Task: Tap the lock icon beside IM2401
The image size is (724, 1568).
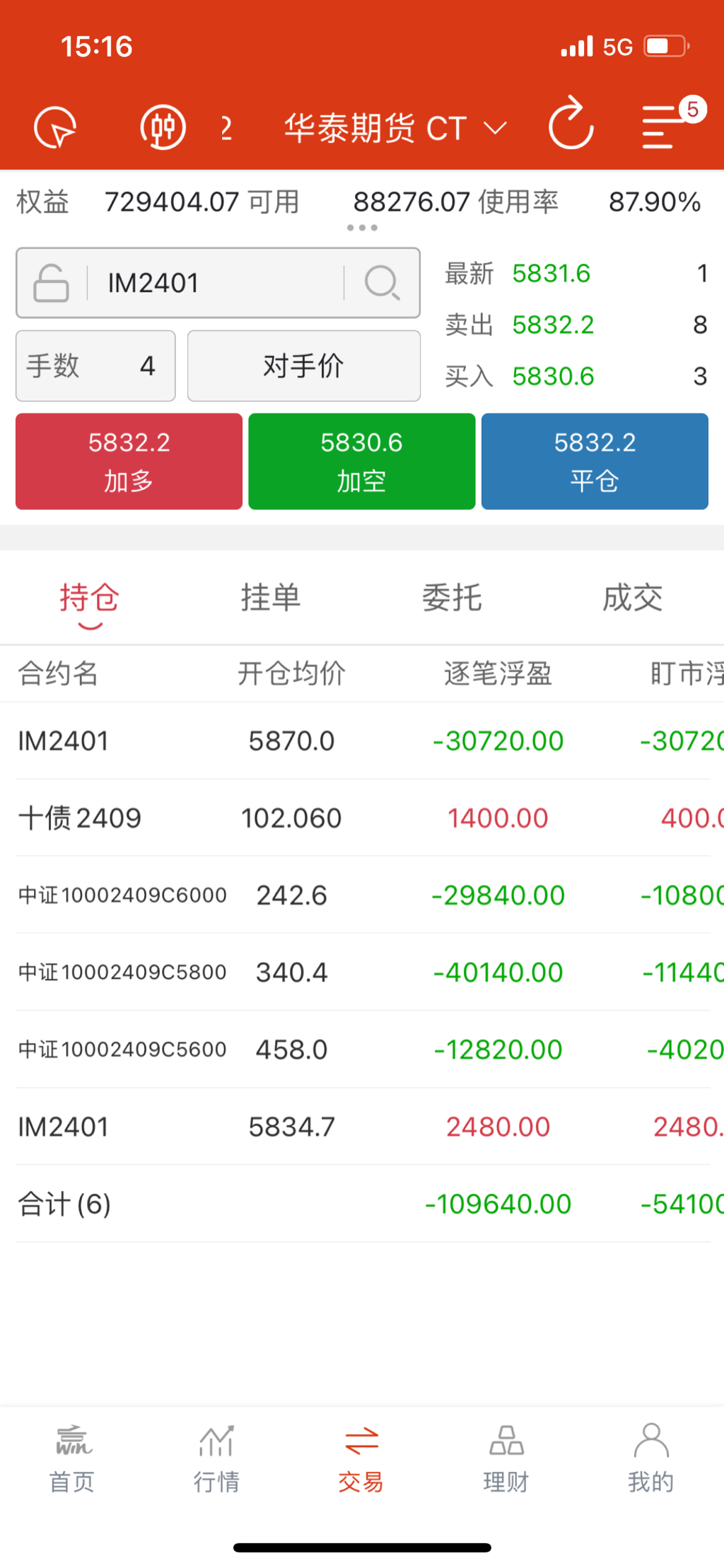Action: (51, 283)
